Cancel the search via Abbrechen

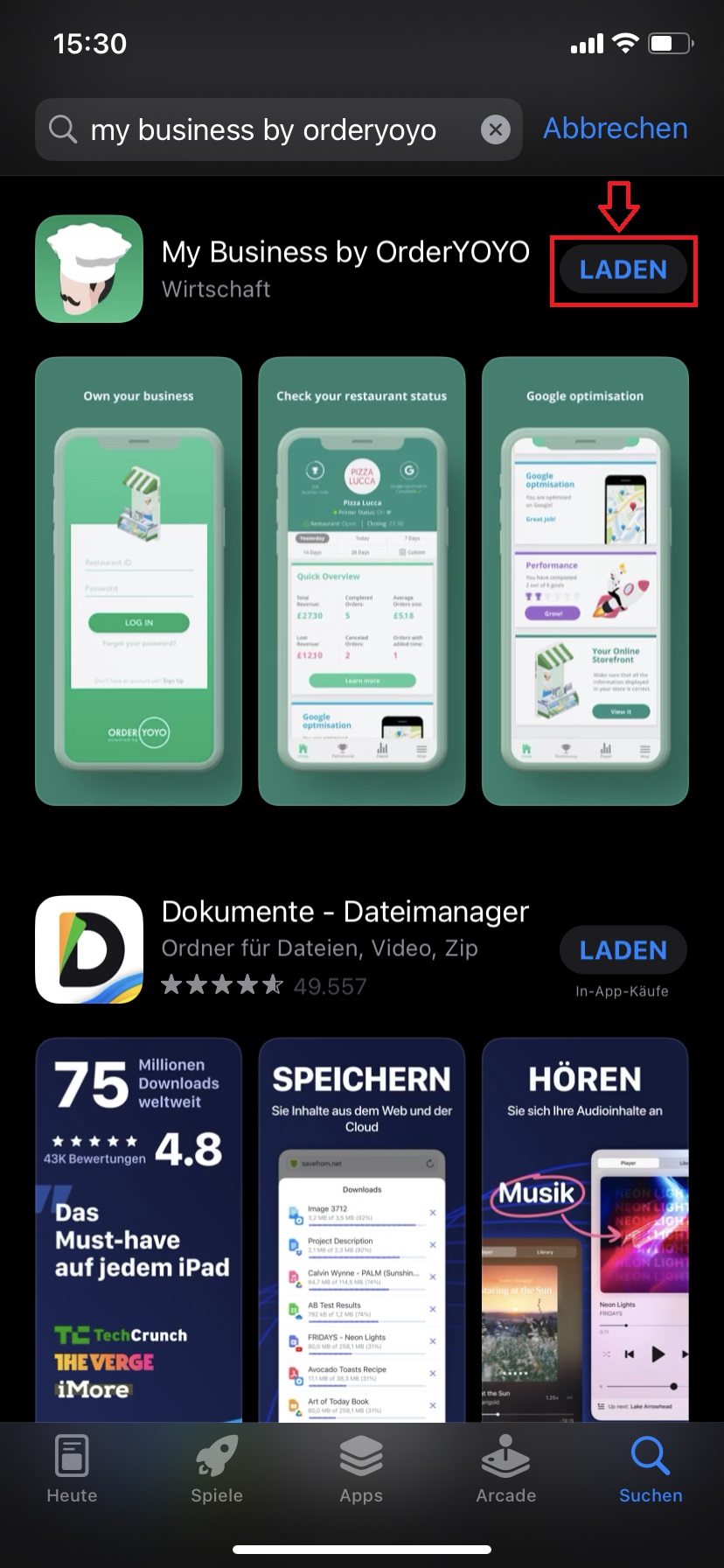click(615, 129)
